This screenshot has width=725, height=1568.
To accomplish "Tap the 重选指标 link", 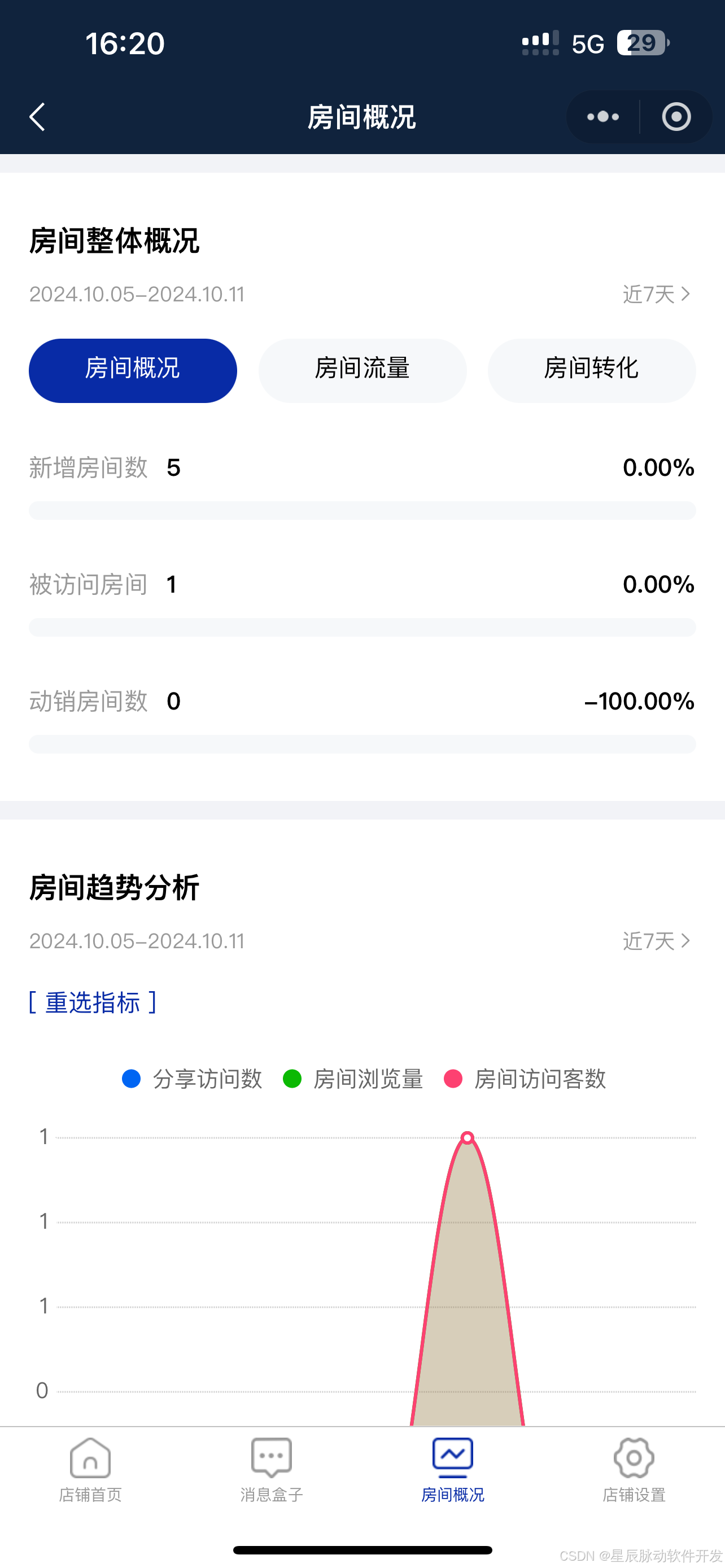I will (x=93, y=1002).
